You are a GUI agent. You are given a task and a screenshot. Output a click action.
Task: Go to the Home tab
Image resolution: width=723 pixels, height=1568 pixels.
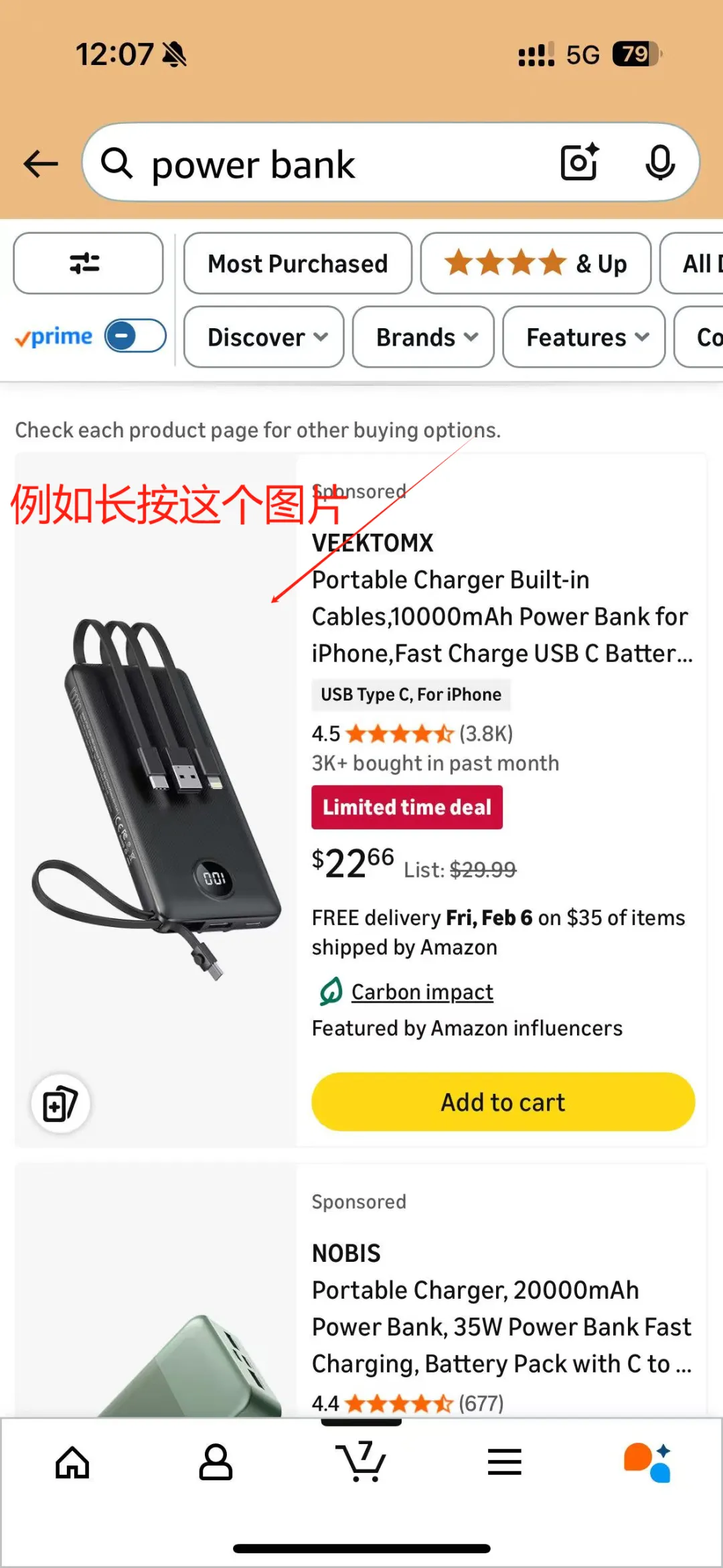click(x=72, y=1462)
